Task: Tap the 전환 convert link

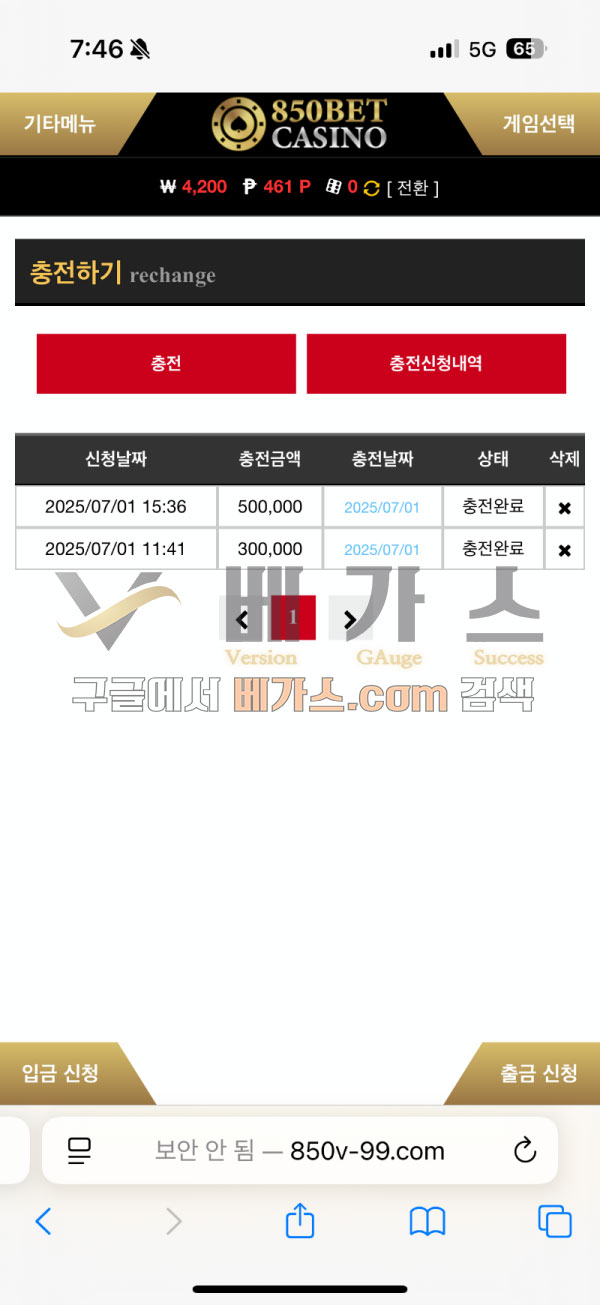Action: pos(413,187)
